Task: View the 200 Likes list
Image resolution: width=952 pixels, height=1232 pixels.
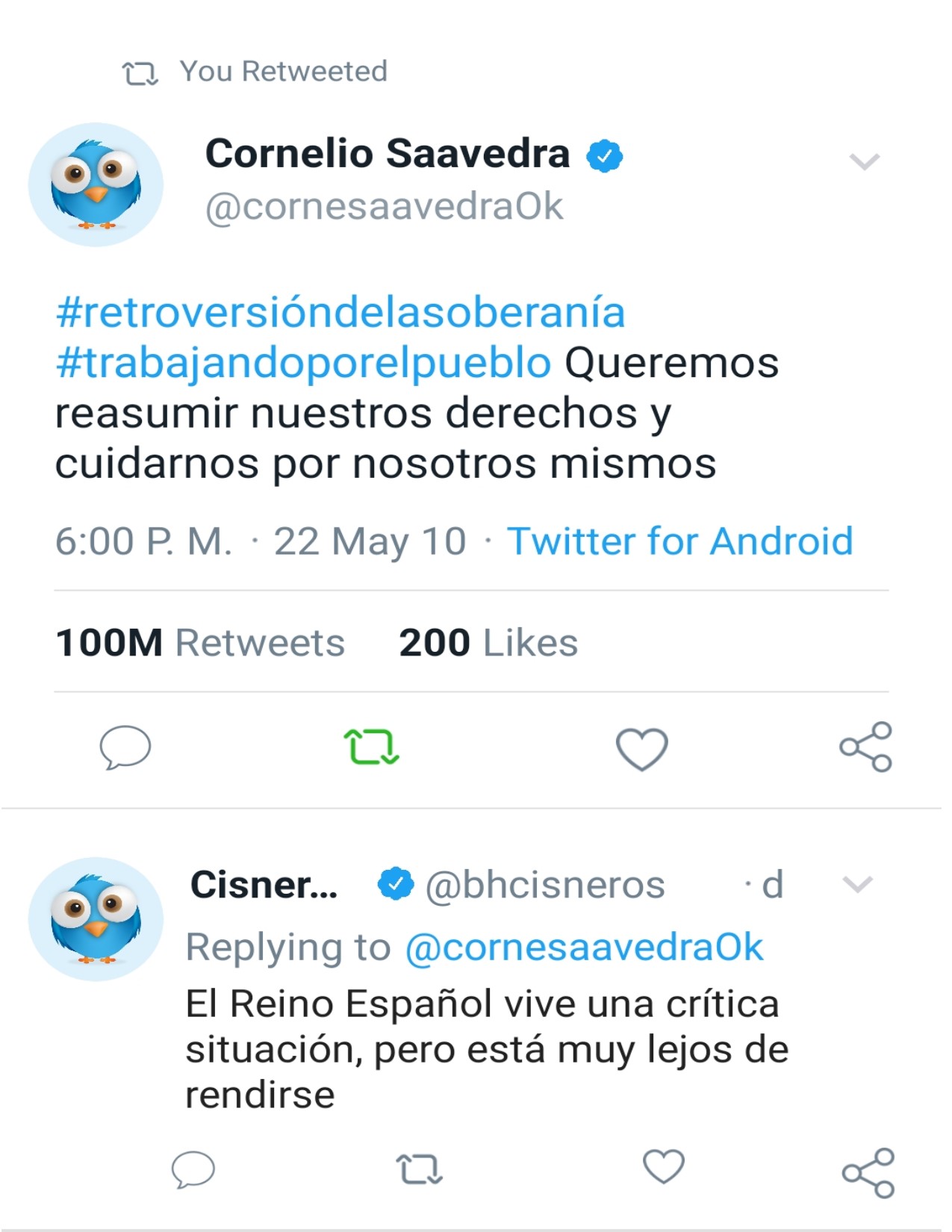Action: [488, 643]
